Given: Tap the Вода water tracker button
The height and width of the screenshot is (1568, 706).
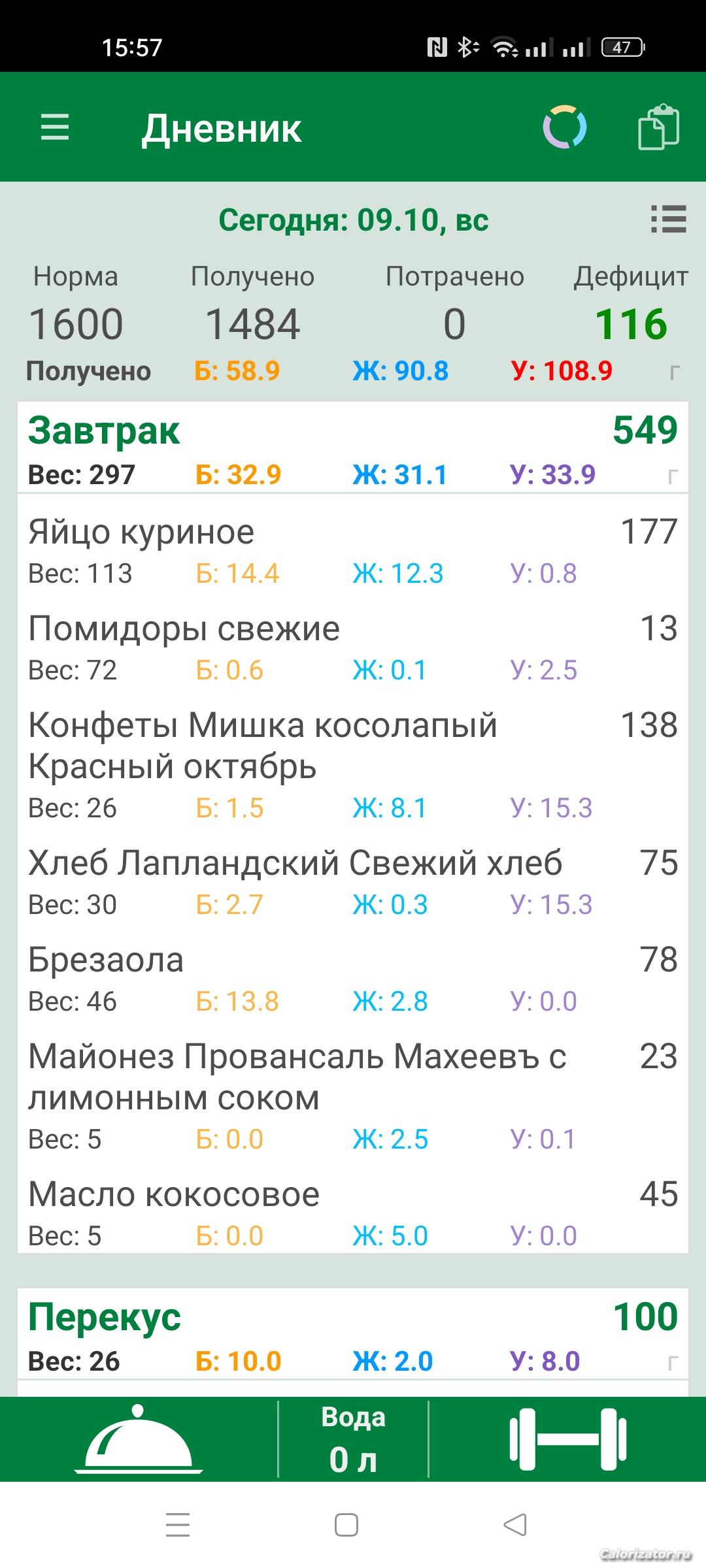Looking at the screenshot, I should (x=353, y=1440).
